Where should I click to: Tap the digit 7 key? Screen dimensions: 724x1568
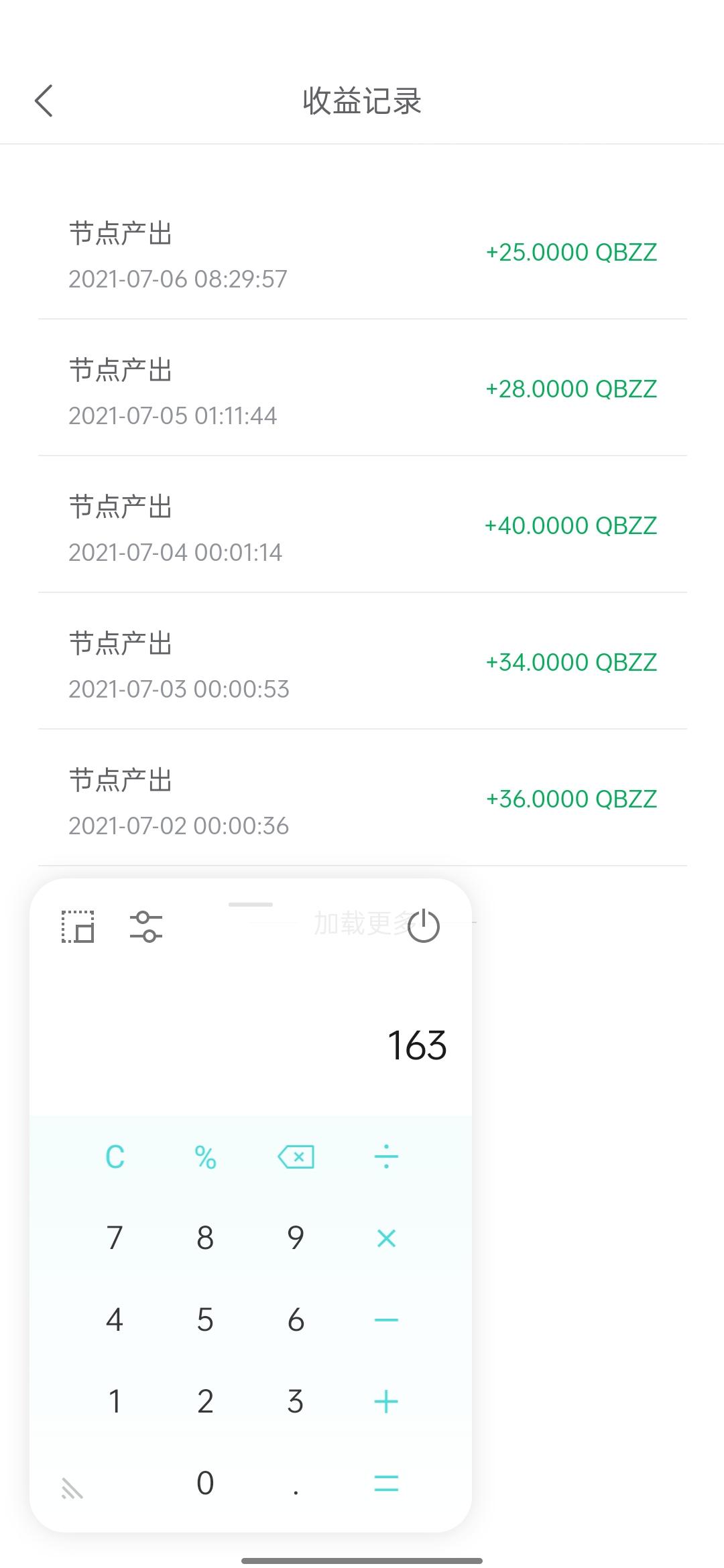(115, 1238)
